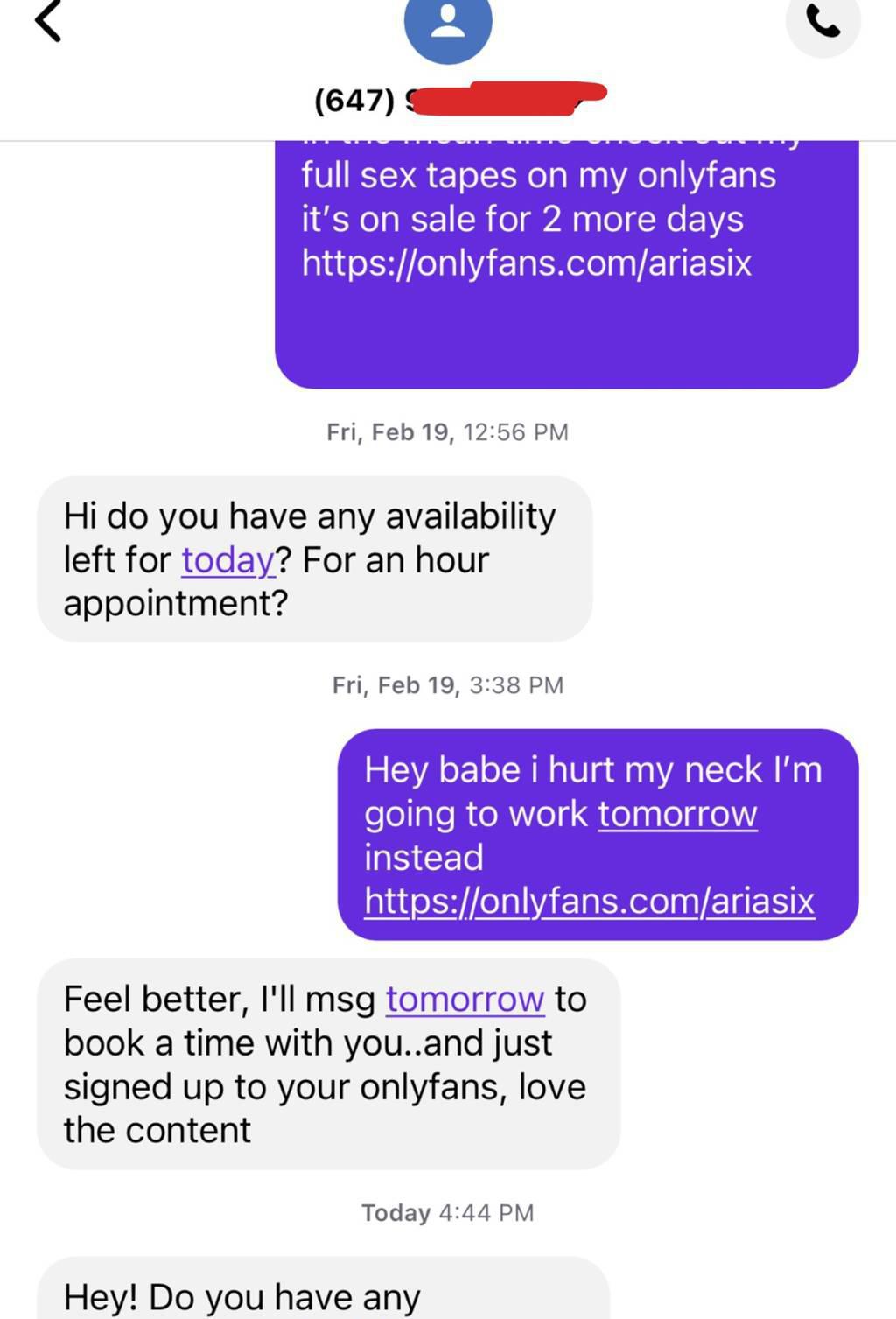Screen dimensions: 896x1319
Task: Call this contact with the phone icon
Action: pyautogui.click(x=822, y=23)
